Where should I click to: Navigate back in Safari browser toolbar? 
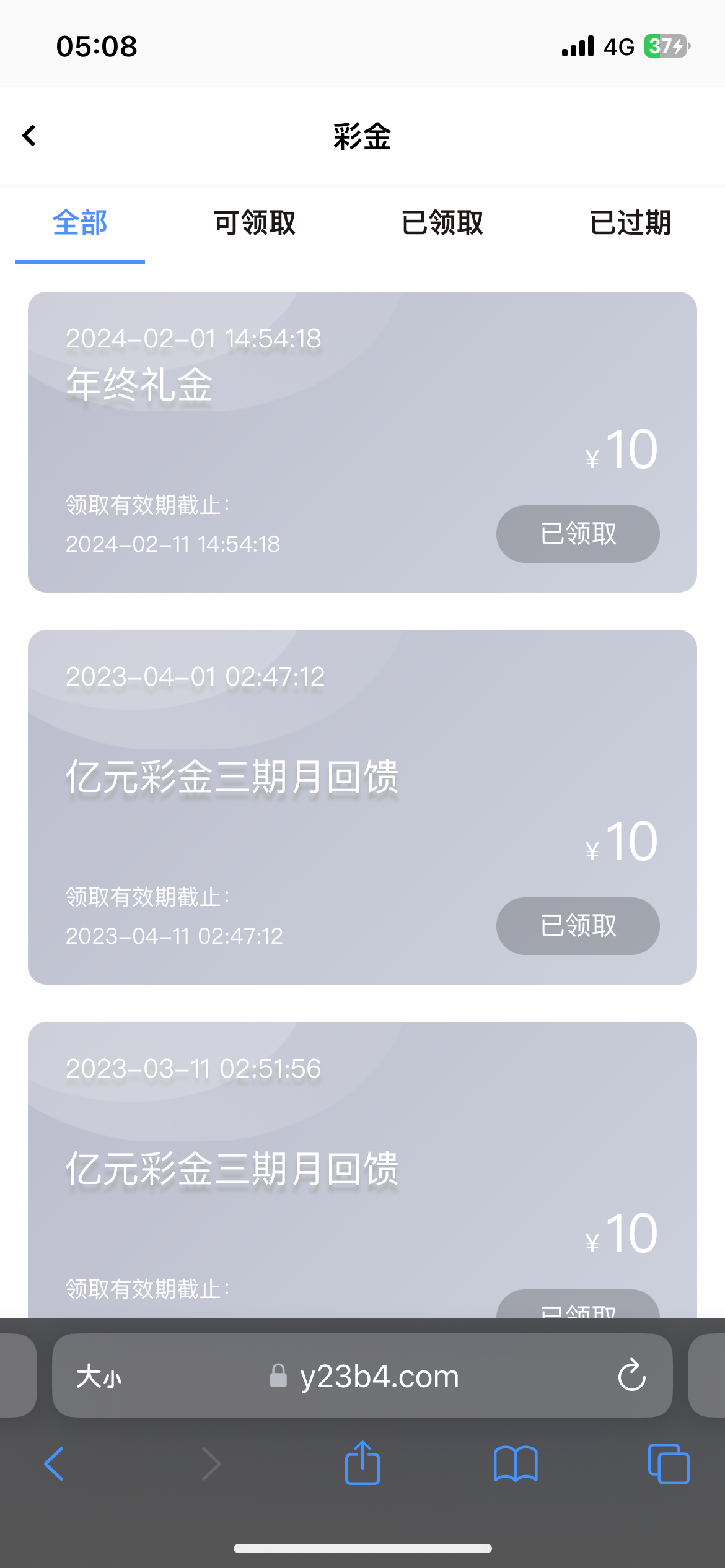(54, 1463)
